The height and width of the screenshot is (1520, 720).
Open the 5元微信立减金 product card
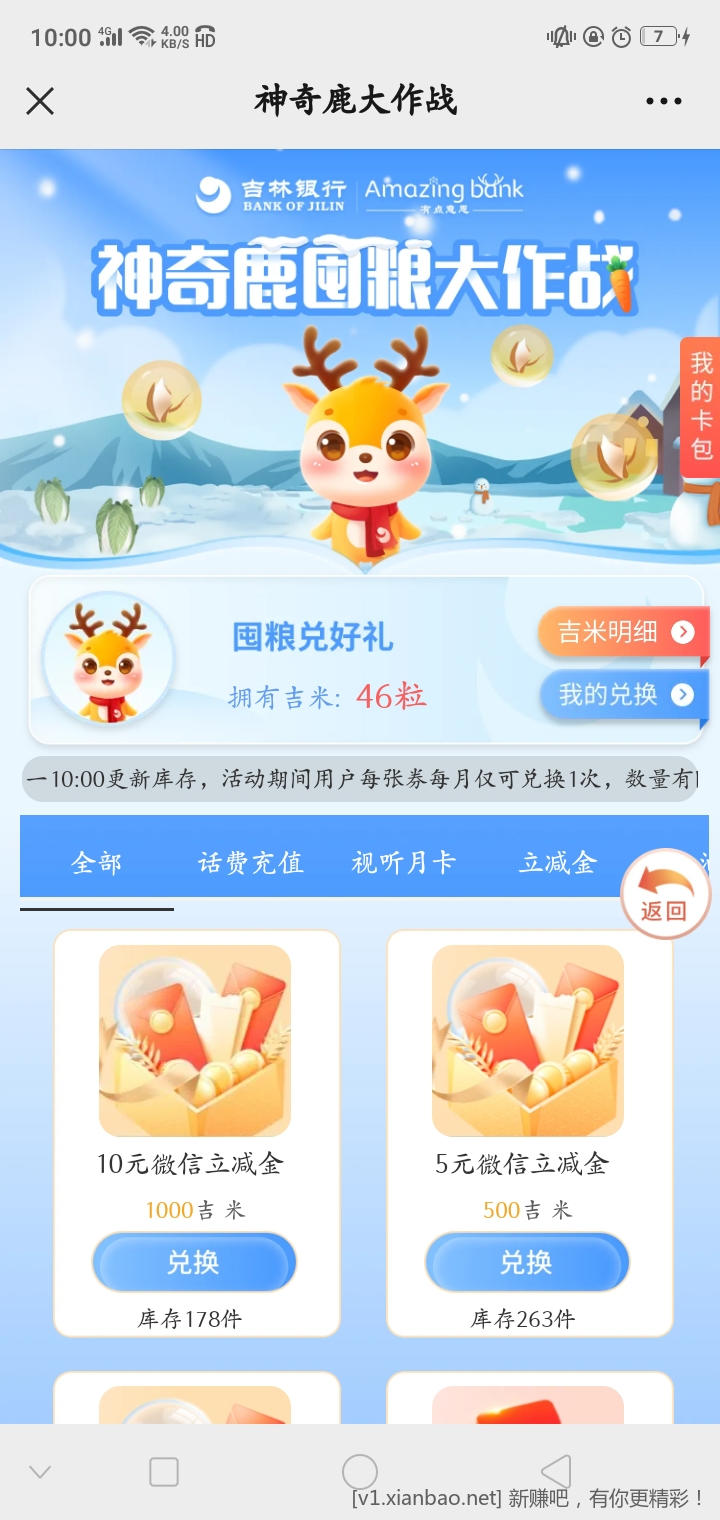click(528, 1041)
